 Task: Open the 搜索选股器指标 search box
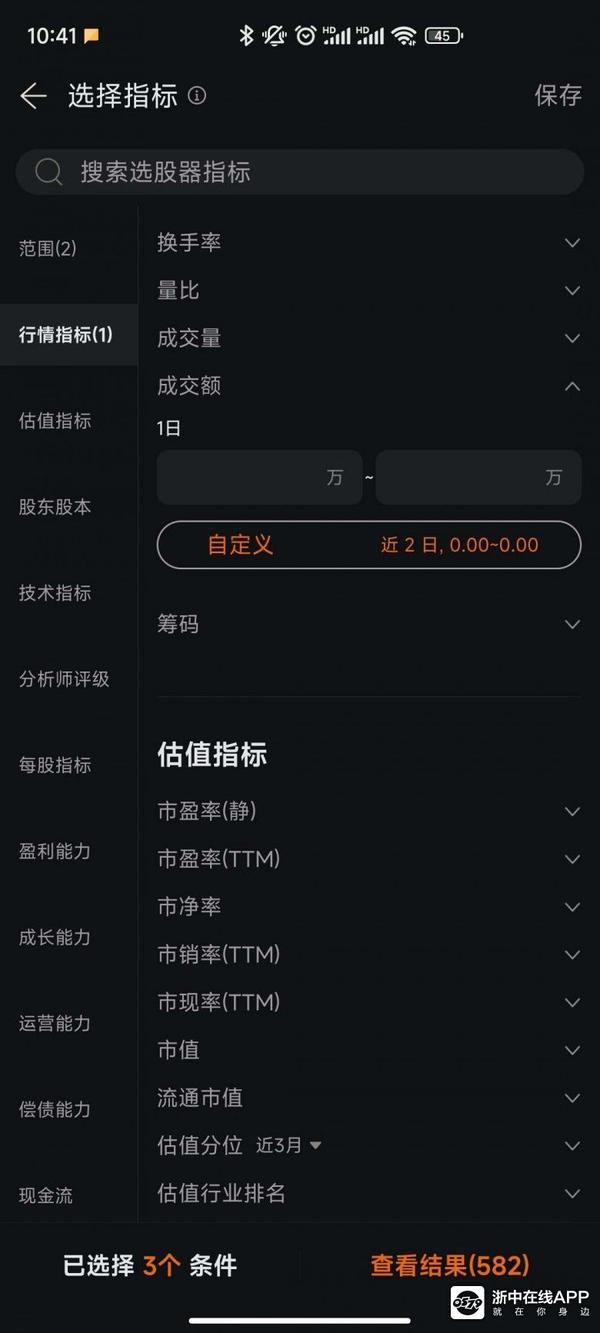click(300, 172)
